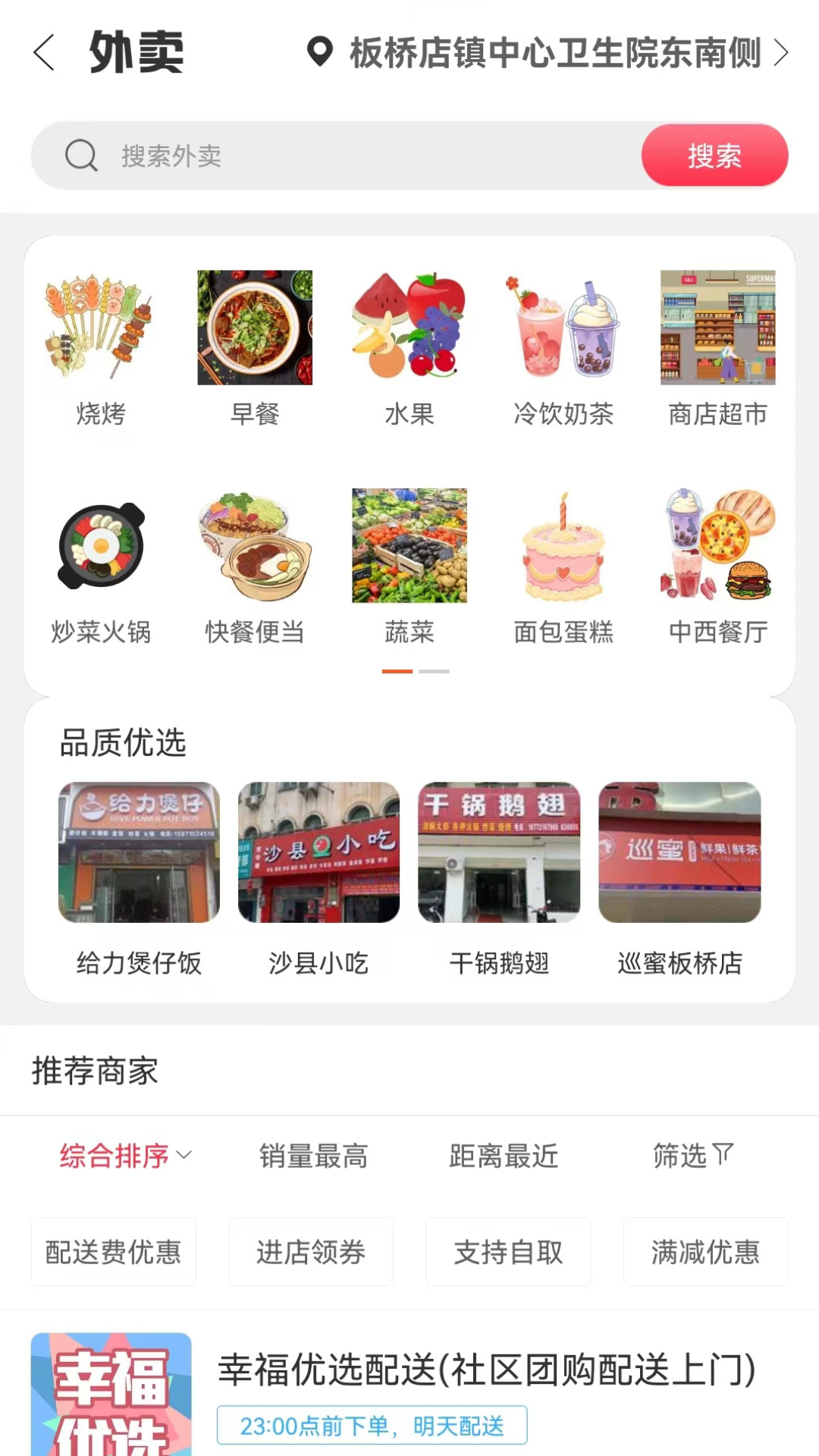Select the 炒菜火锅 hotpot category
This screenshot has height=1456, width=819.
tap(102, 544)
